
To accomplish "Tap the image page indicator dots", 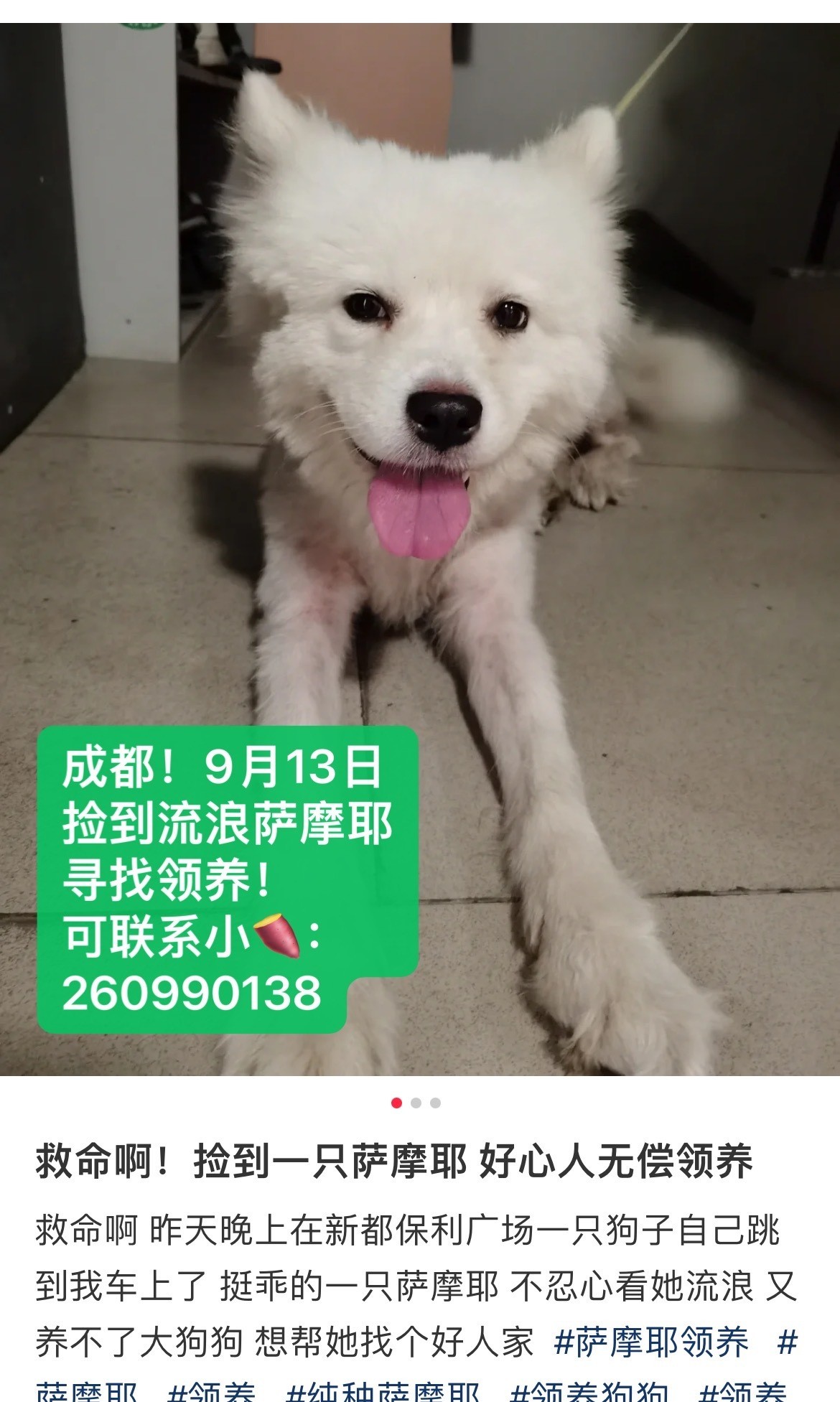I will pos(416,1103).
